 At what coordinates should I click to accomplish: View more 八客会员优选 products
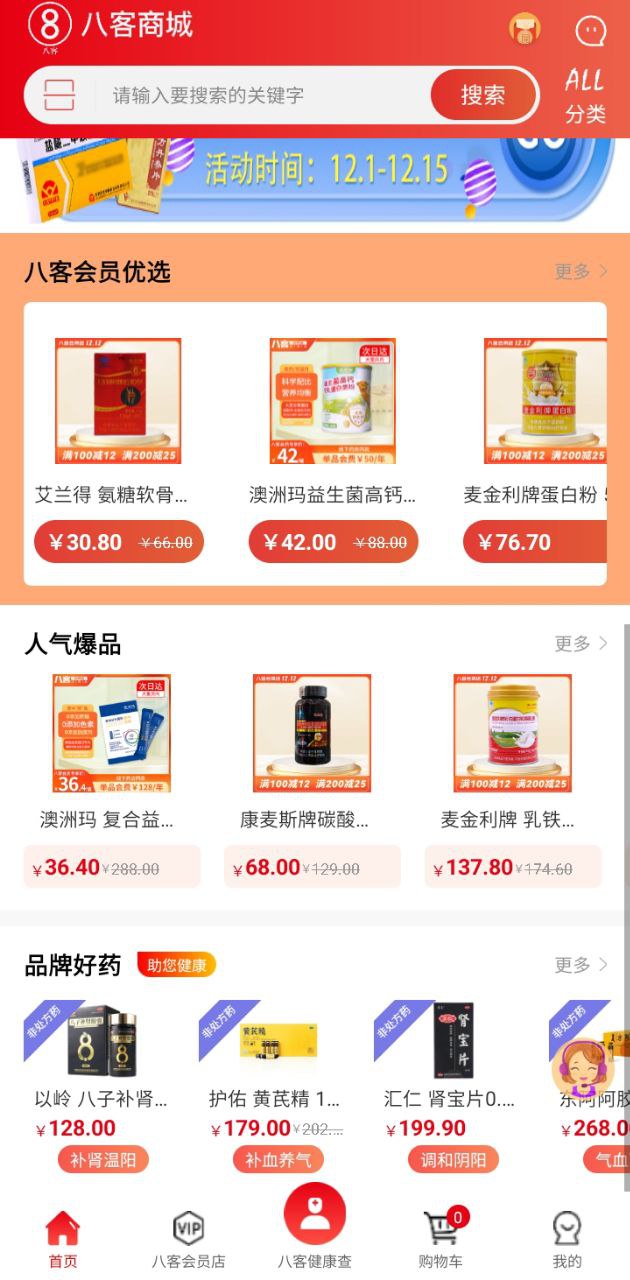(581, 271)
